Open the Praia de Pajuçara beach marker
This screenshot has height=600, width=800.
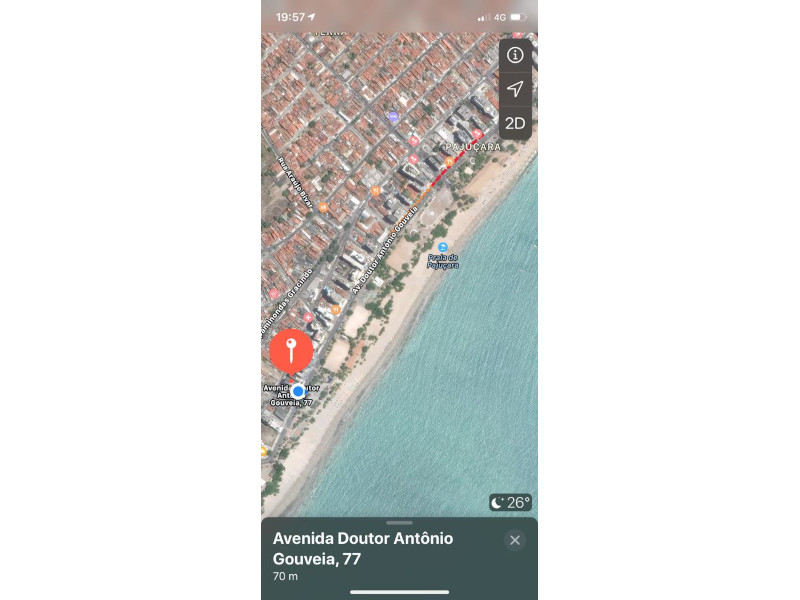(442, 247)
